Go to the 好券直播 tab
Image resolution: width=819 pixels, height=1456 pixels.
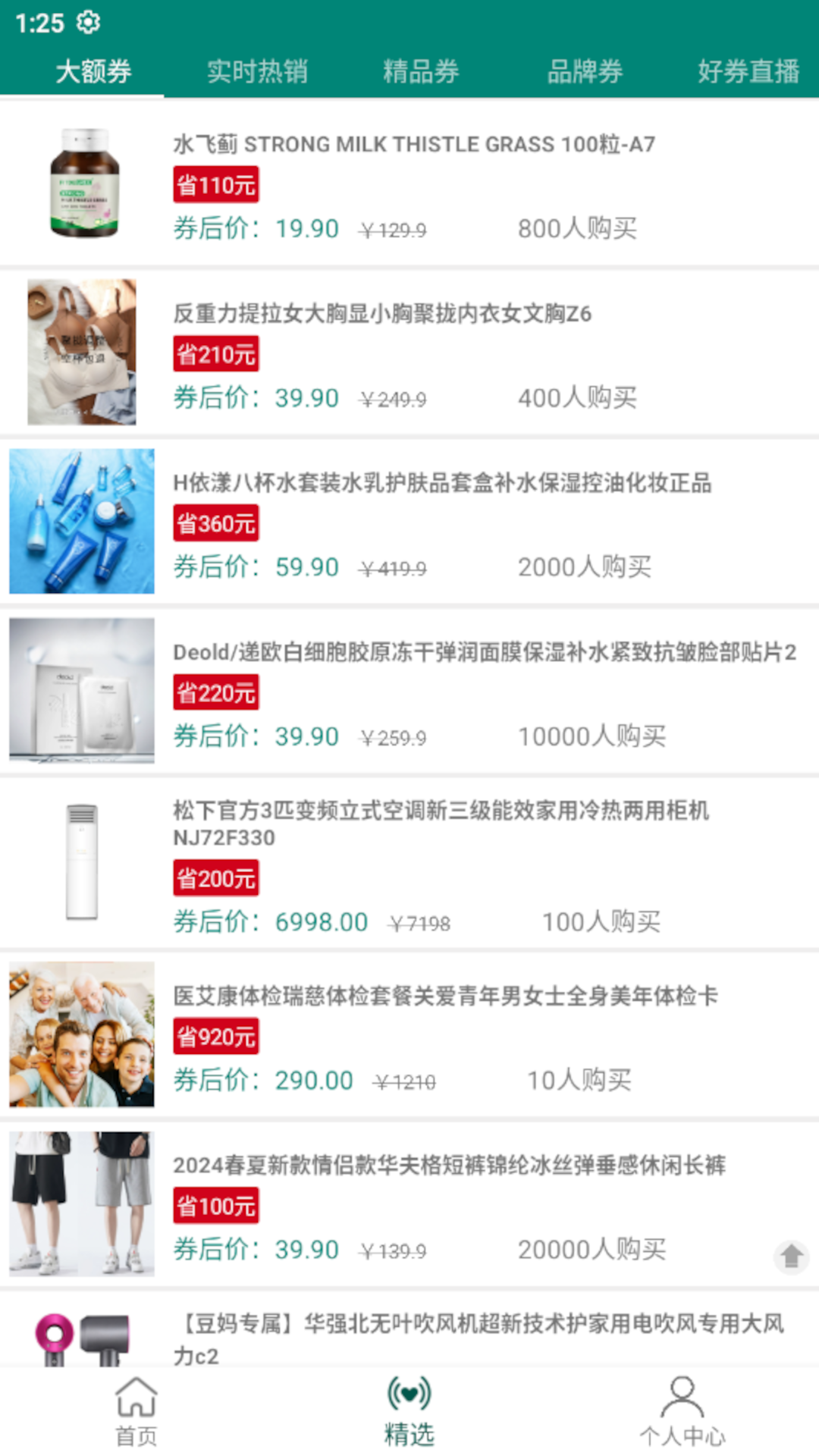[748, 71]
